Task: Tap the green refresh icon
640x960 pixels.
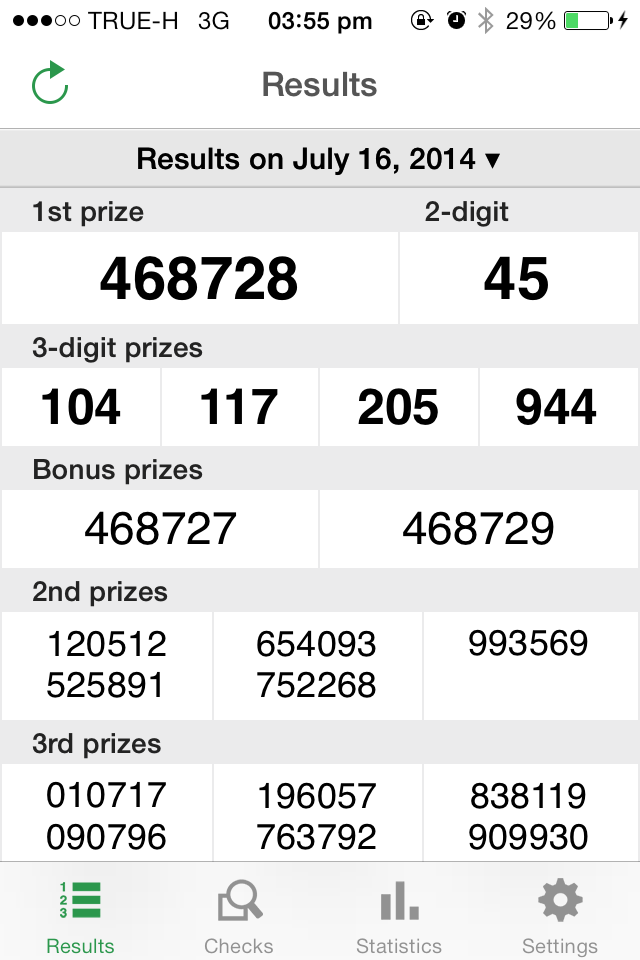Action: [x=50, y=84]
